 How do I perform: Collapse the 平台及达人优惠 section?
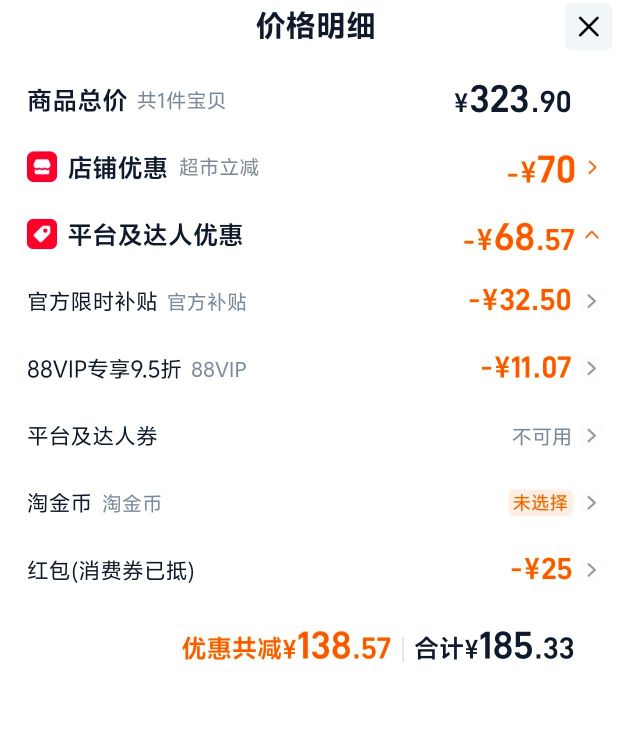point(315,236)
